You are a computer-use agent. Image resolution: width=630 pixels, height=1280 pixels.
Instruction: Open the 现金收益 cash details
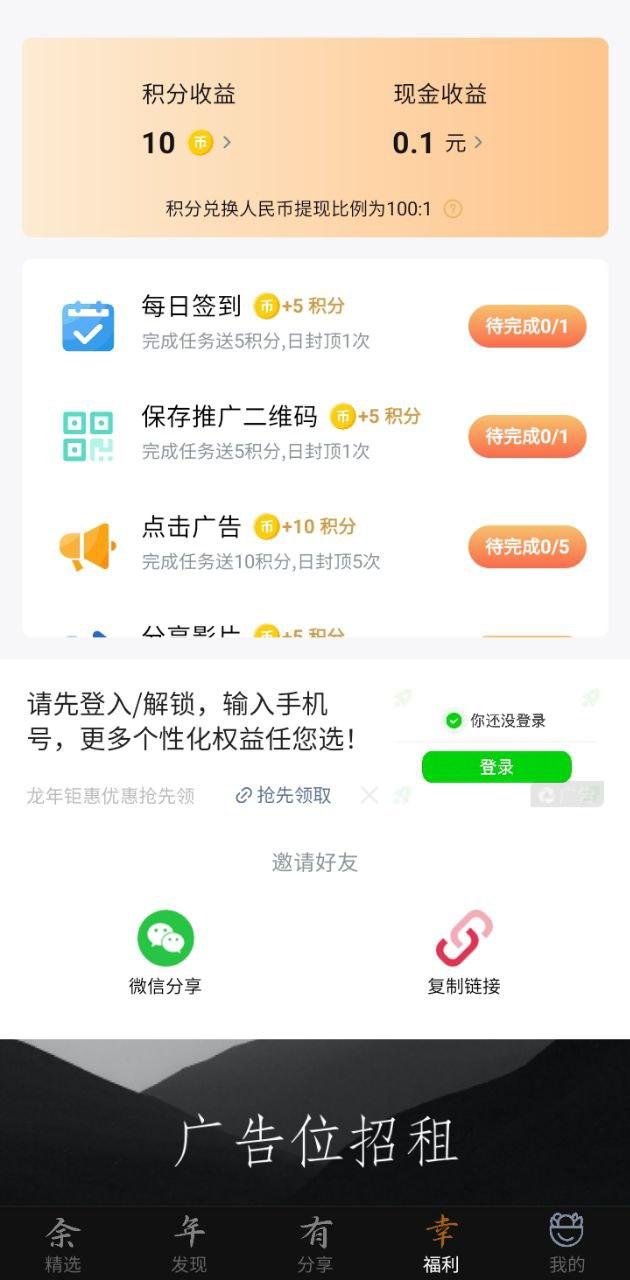438,143
